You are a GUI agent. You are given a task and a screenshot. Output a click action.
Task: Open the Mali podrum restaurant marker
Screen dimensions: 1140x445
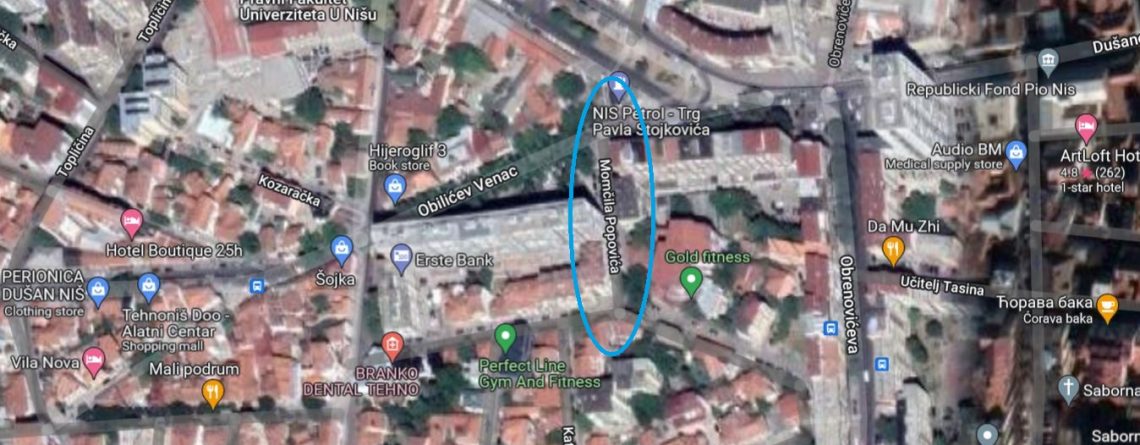[212, 393]
